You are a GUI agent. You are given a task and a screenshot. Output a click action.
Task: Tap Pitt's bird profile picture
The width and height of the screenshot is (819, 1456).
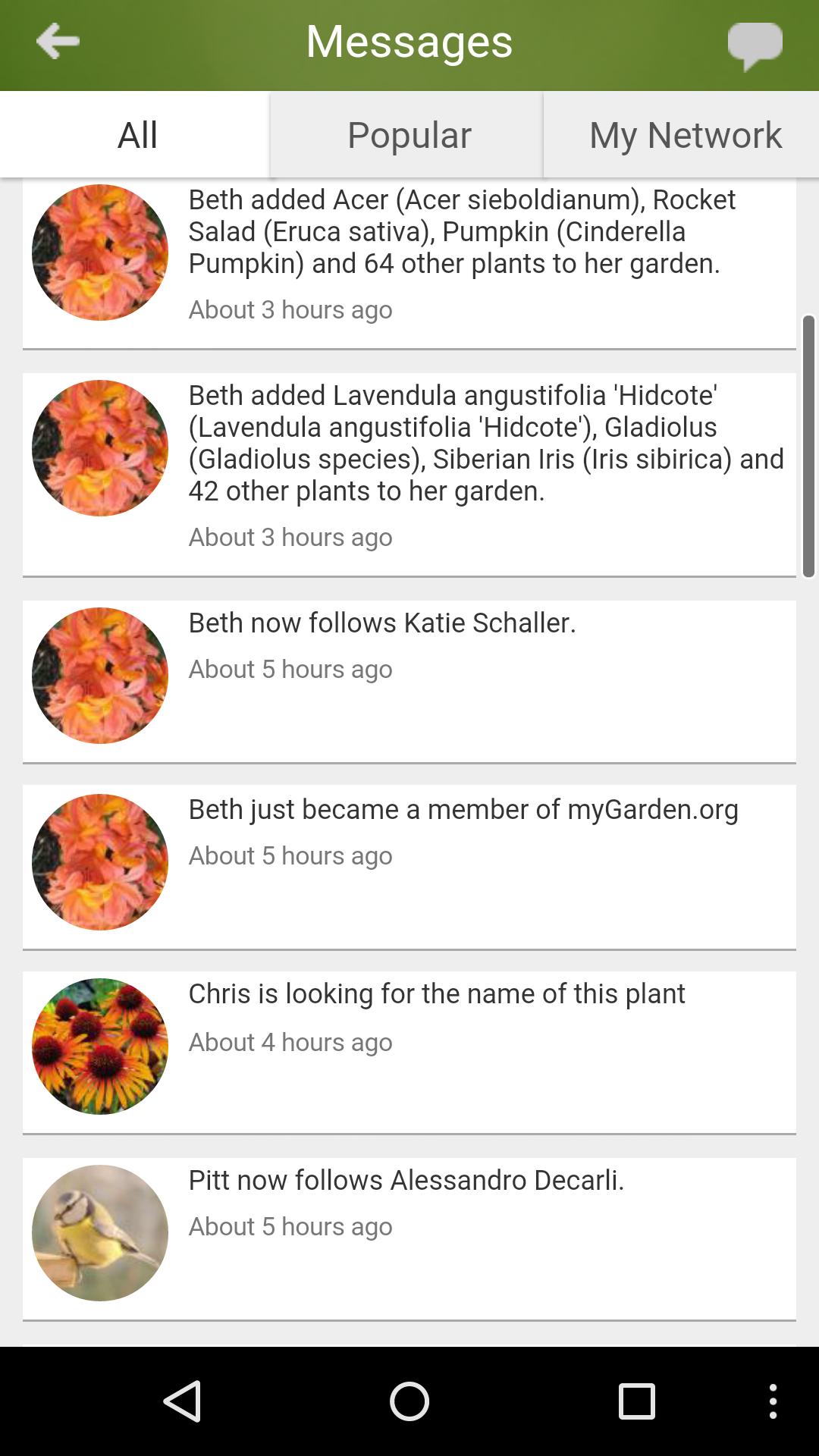pyautogui.click(x=100, y=1232)
